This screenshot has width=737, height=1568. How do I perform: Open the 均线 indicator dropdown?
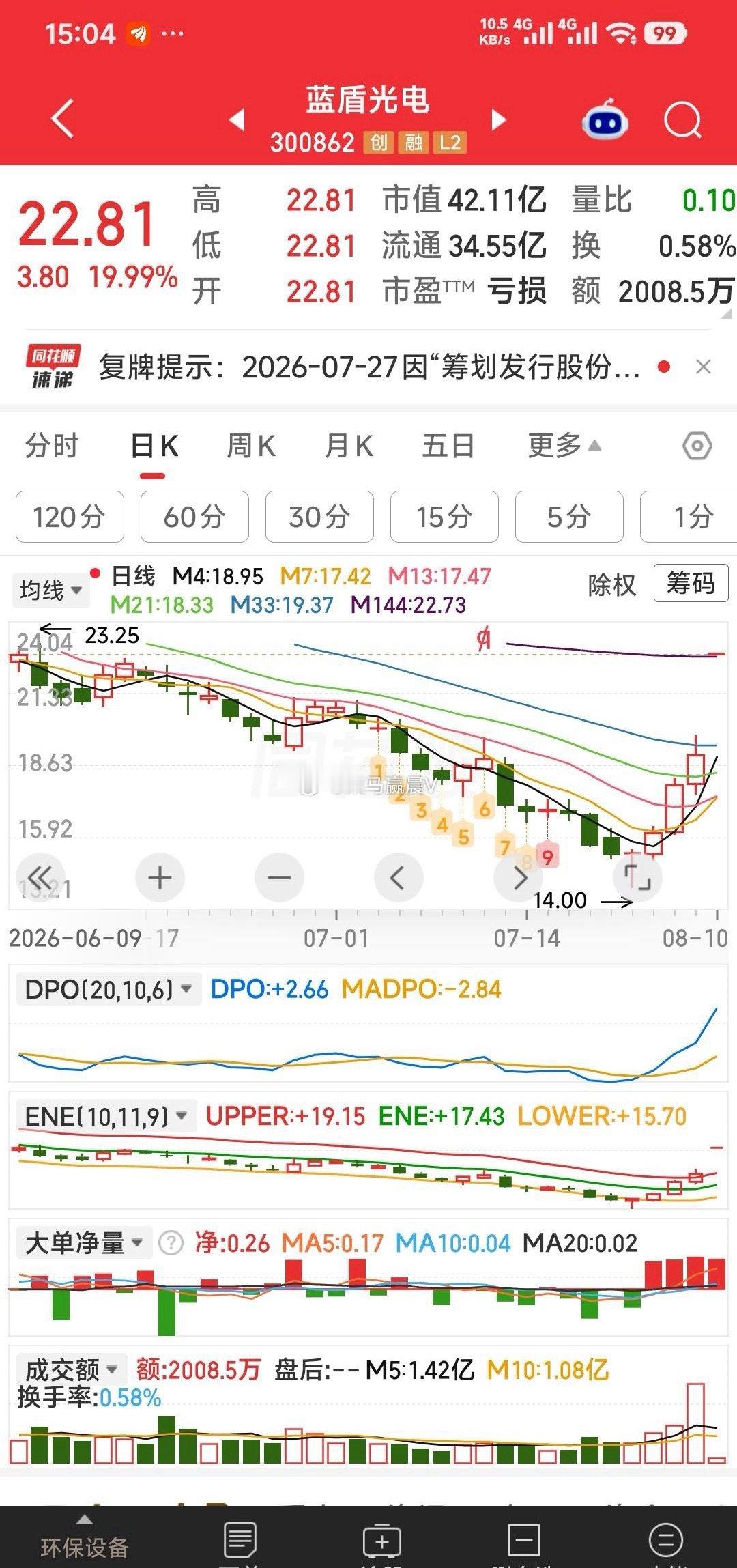50,590
